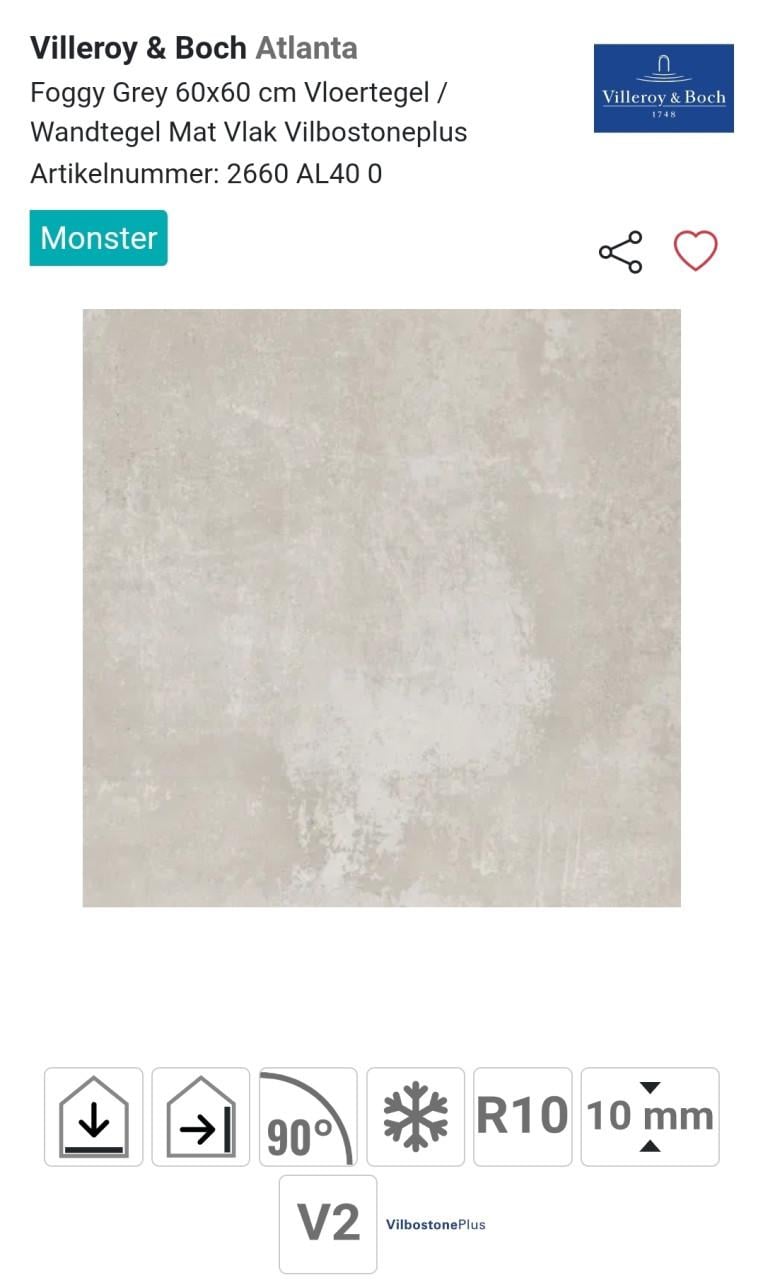Add tile to favorites with the heart icon

point(695,251)
